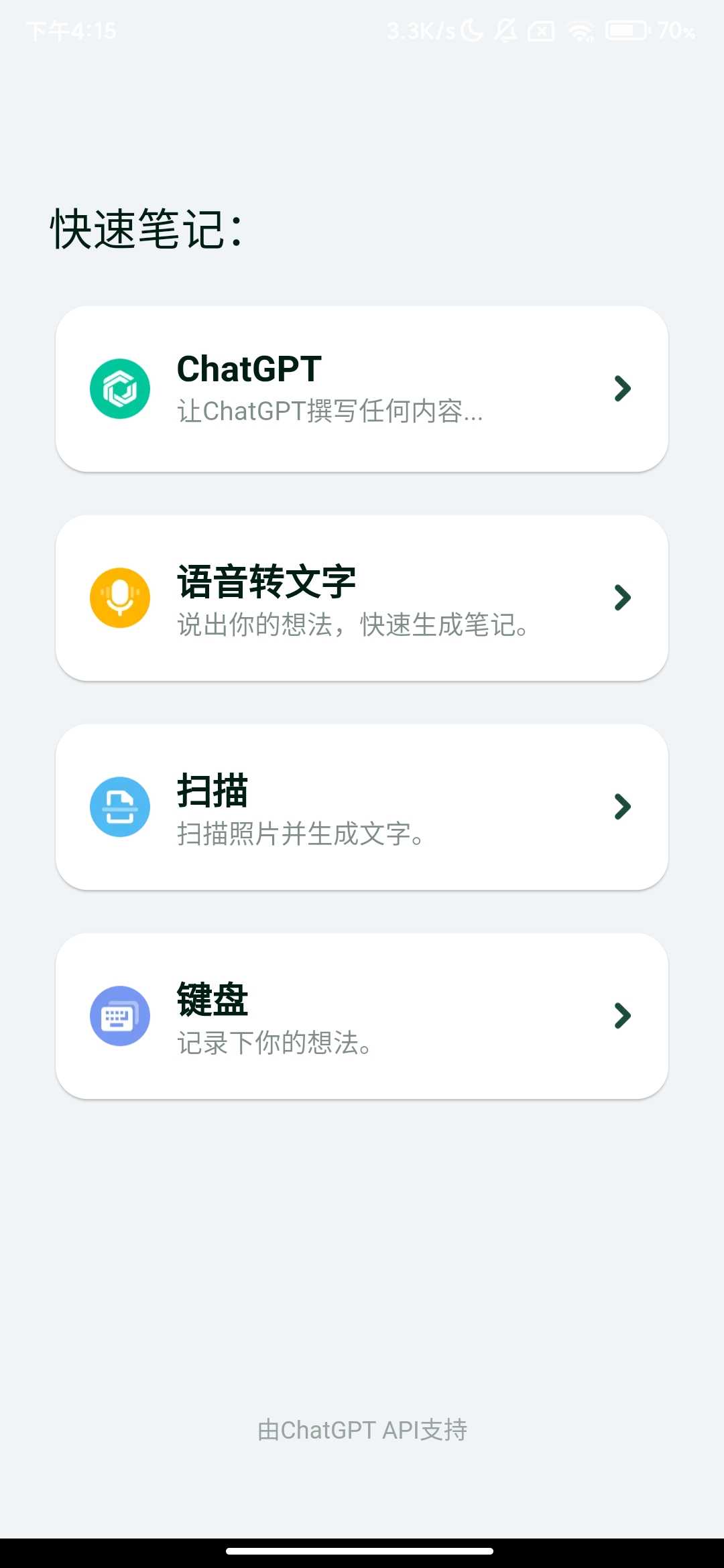Open 扫描 using its chevron
The width and height of the screenshot is (724, 1568).
tap(622, 807)
